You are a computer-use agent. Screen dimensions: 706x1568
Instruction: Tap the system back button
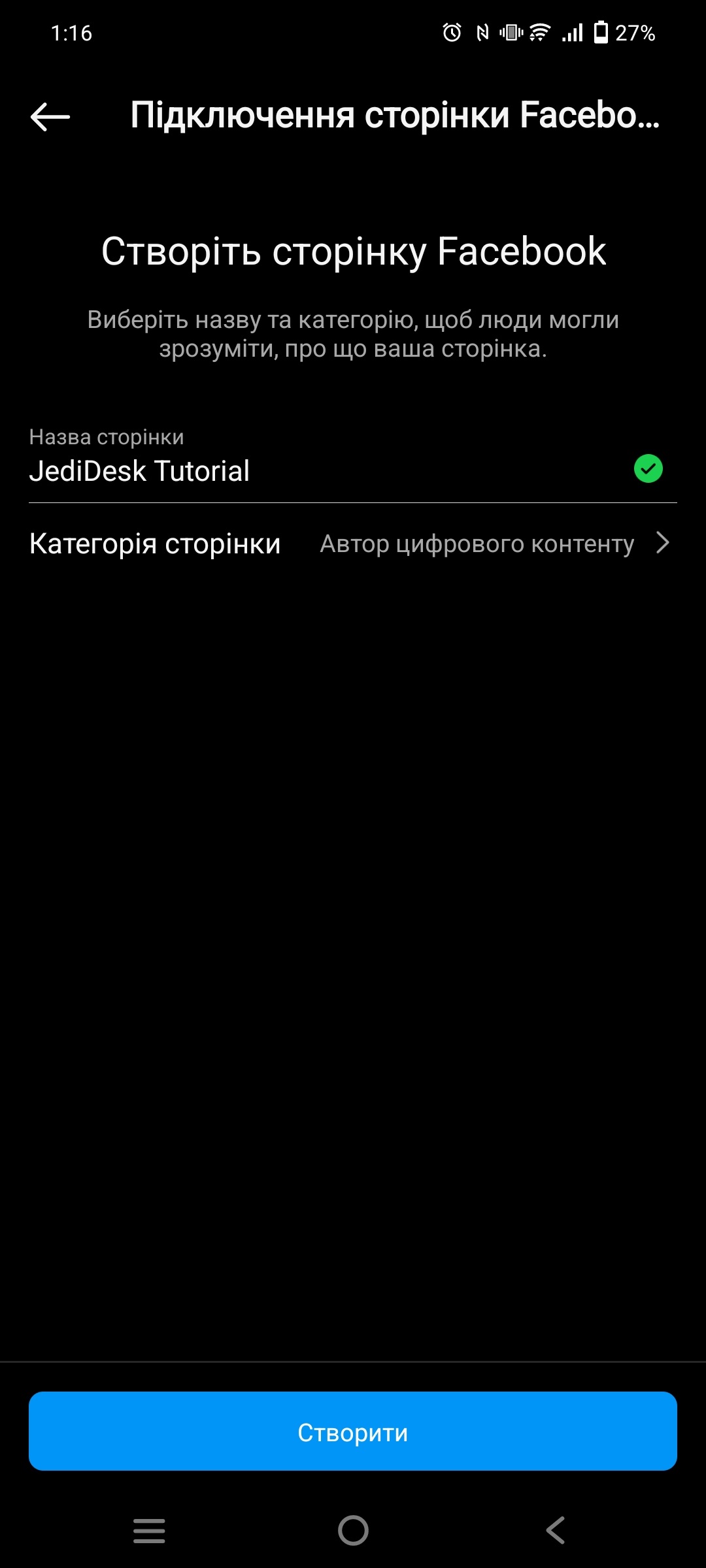point(556,1530)
